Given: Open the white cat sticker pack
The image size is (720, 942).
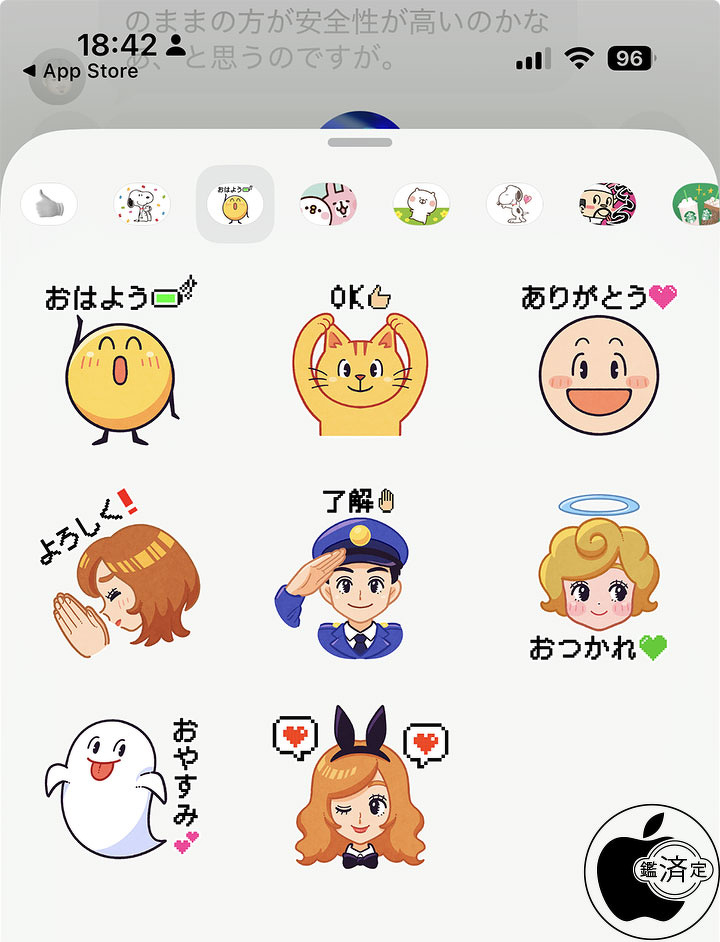Looking at the screenshot, I should coord(421,204).
